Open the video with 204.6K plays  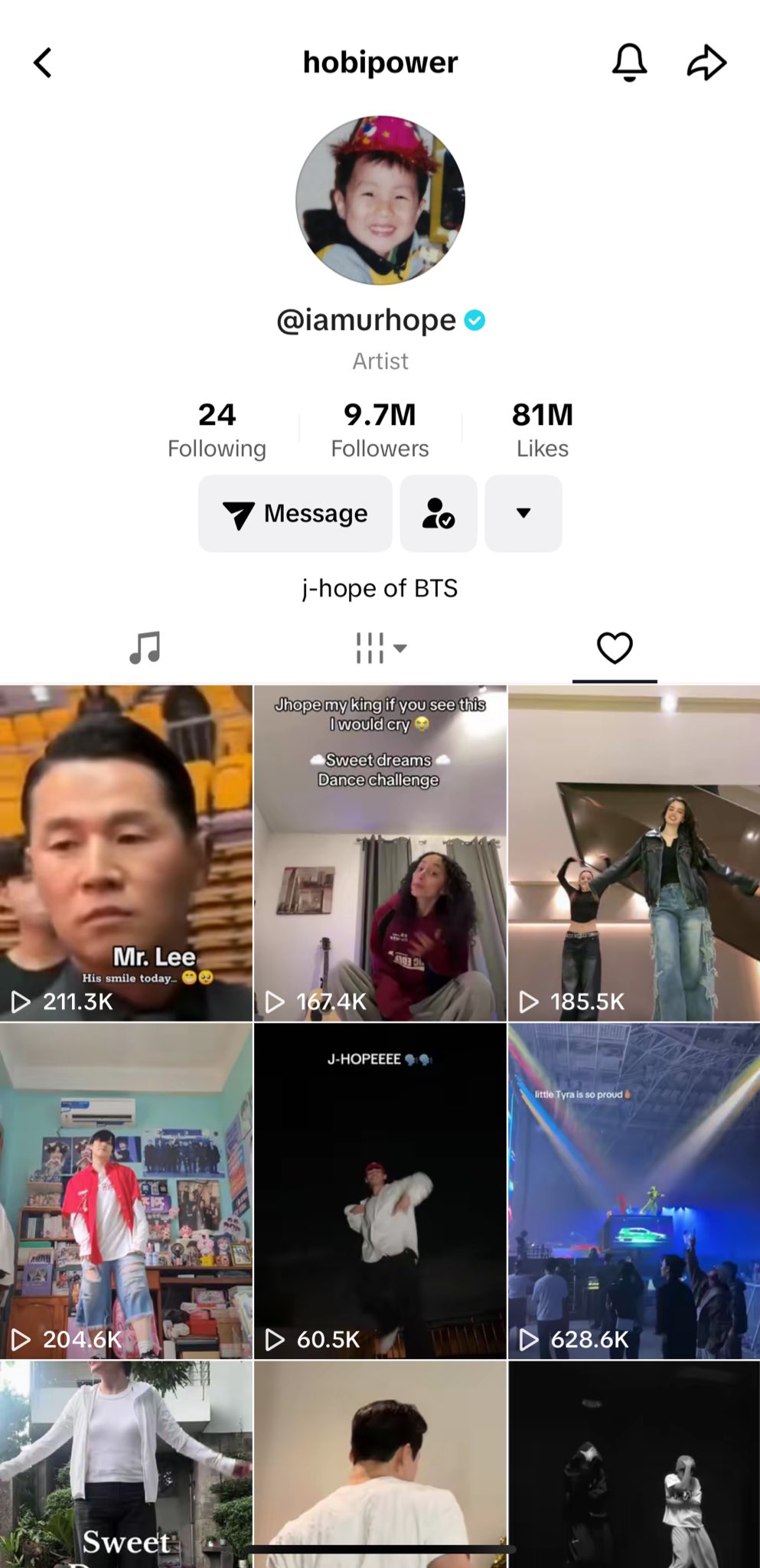[126, 1191]
